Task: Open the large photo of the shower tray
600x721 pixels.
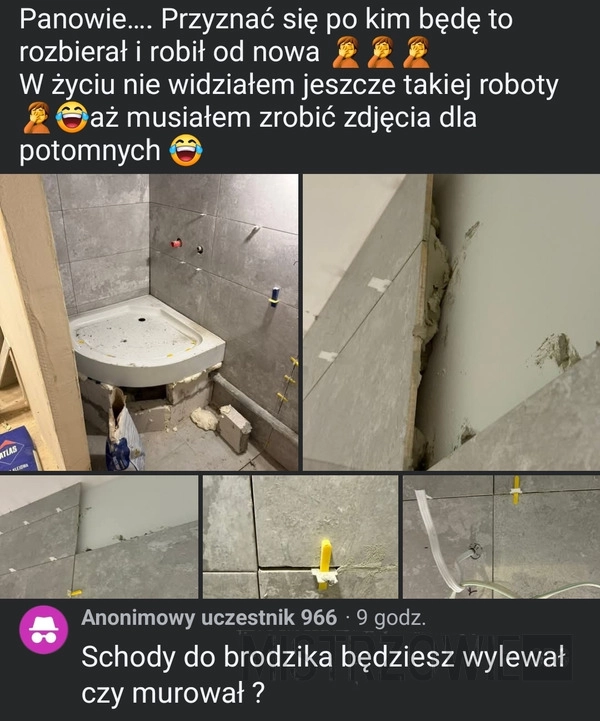Action: (x=149, y=322)
